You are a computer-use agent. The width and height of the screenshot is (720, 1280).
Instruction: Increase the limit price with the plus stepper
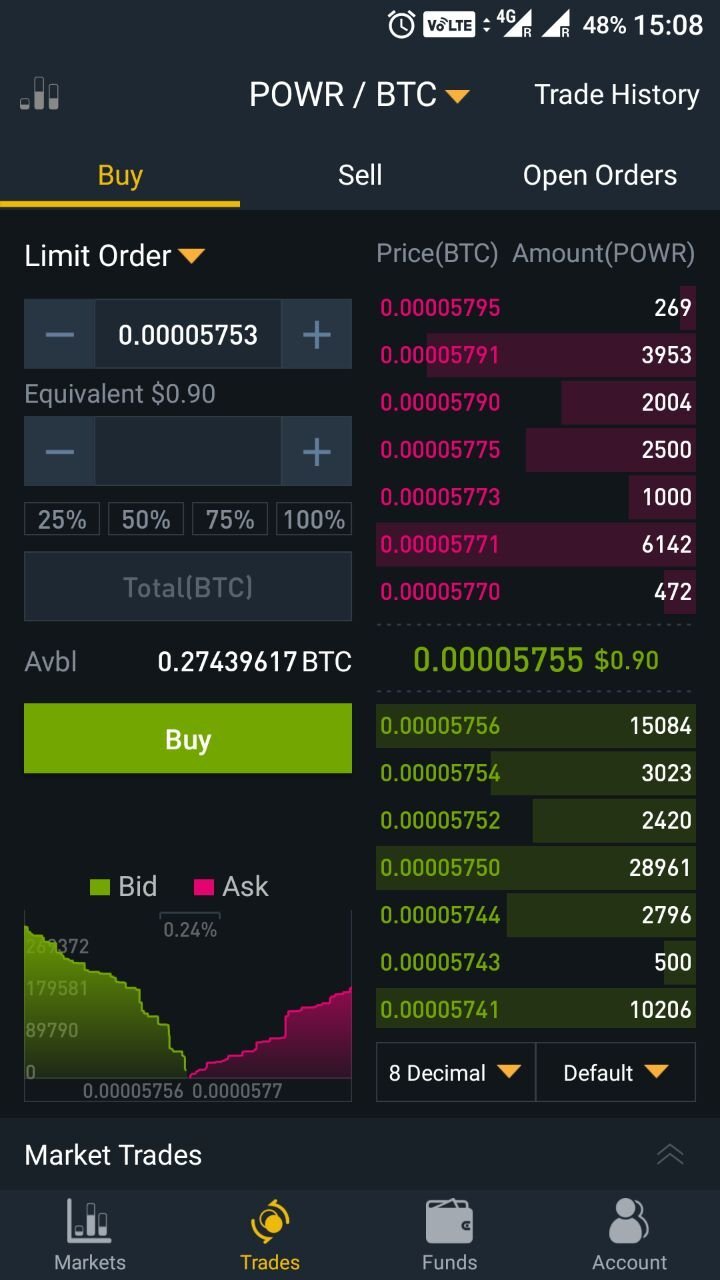[317, 333]
